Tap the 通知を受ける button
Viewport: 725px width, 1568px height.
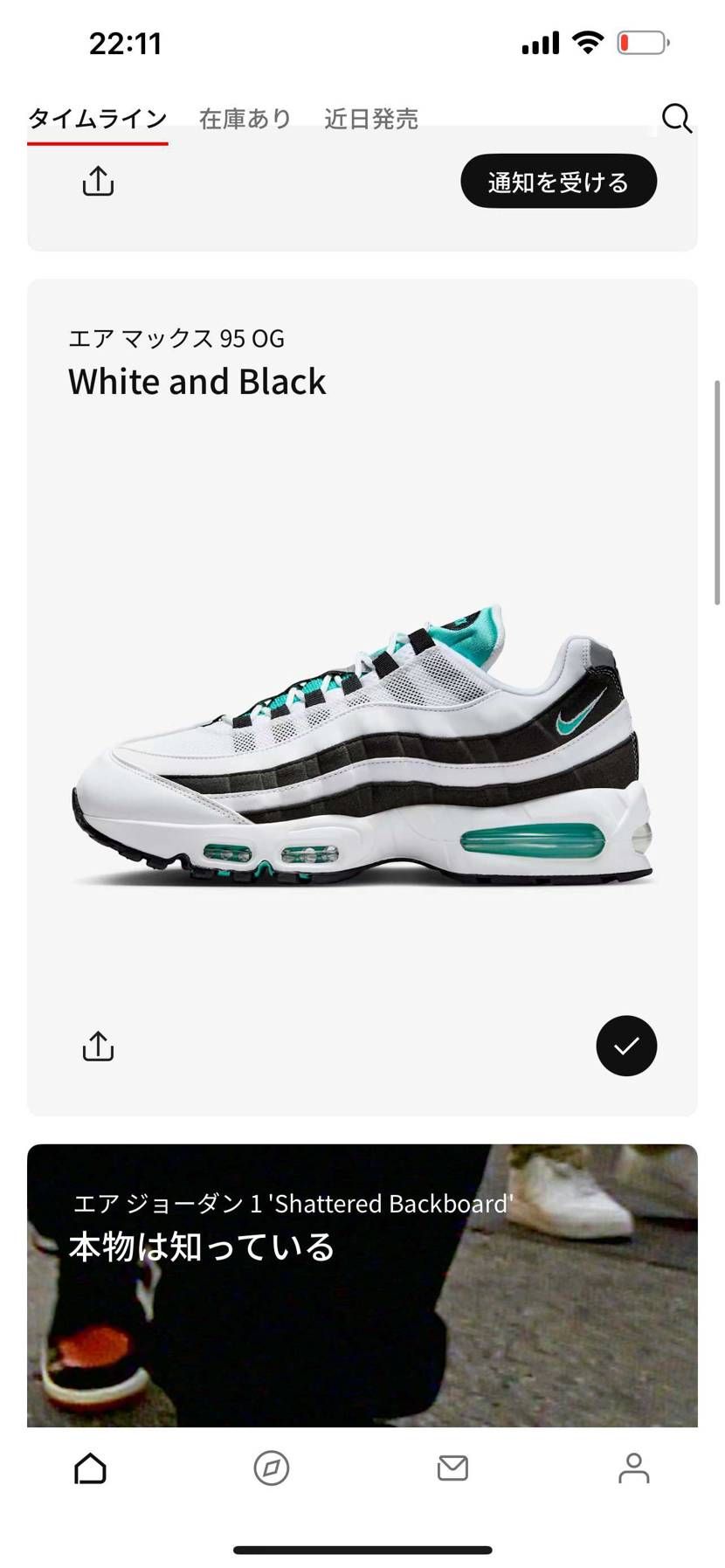click(558, 182)
